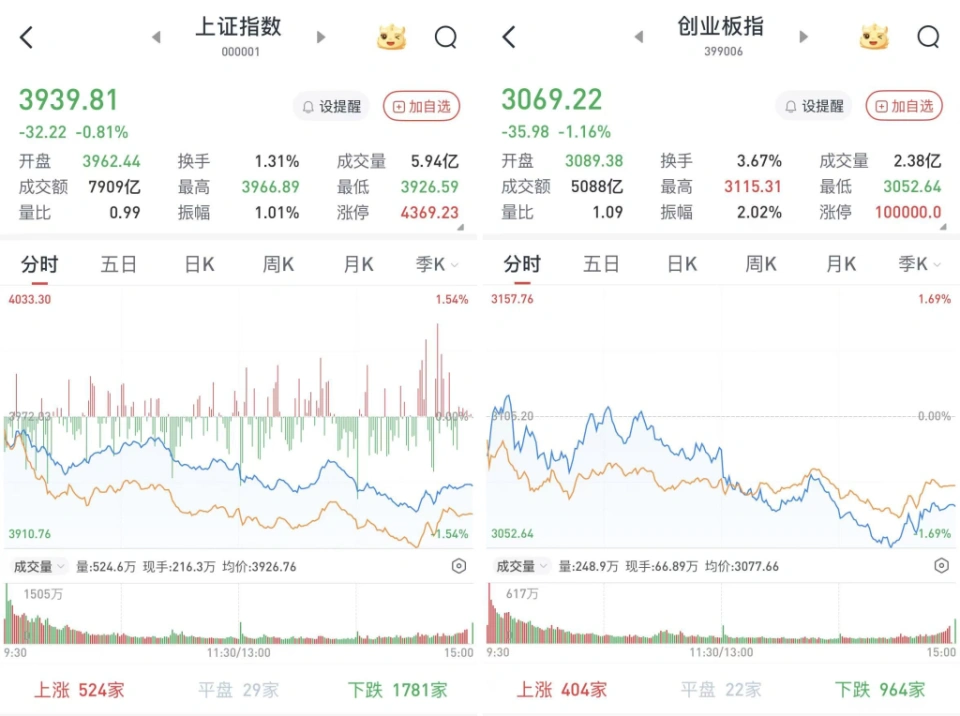960x716 pixels.
Task: Change 成交量 indicator on 创业板指 chart
Action: 521,566
